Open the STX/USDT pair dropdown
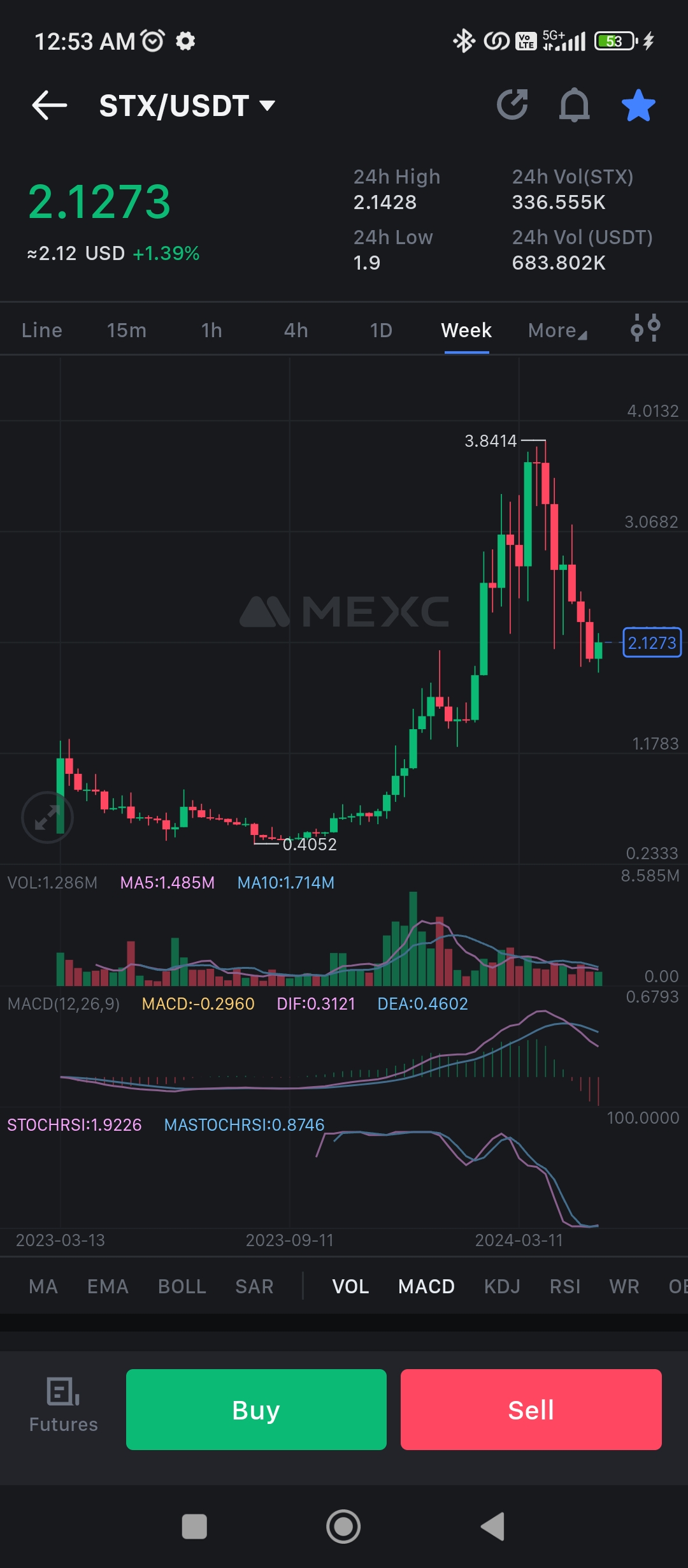688x1568 pixels. (187, 106)
